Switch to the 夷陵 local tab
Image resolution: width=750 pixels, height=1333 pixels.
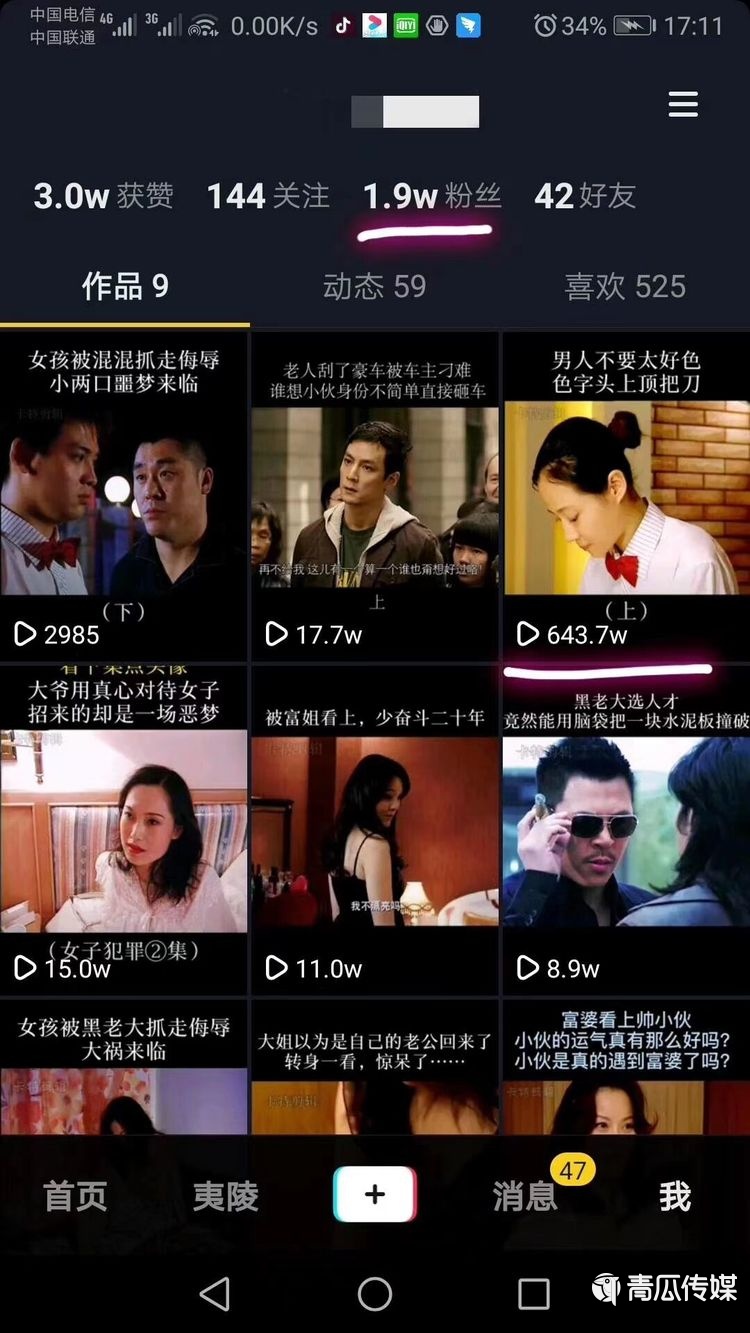pyautogui.click(x=225, y=1196)
